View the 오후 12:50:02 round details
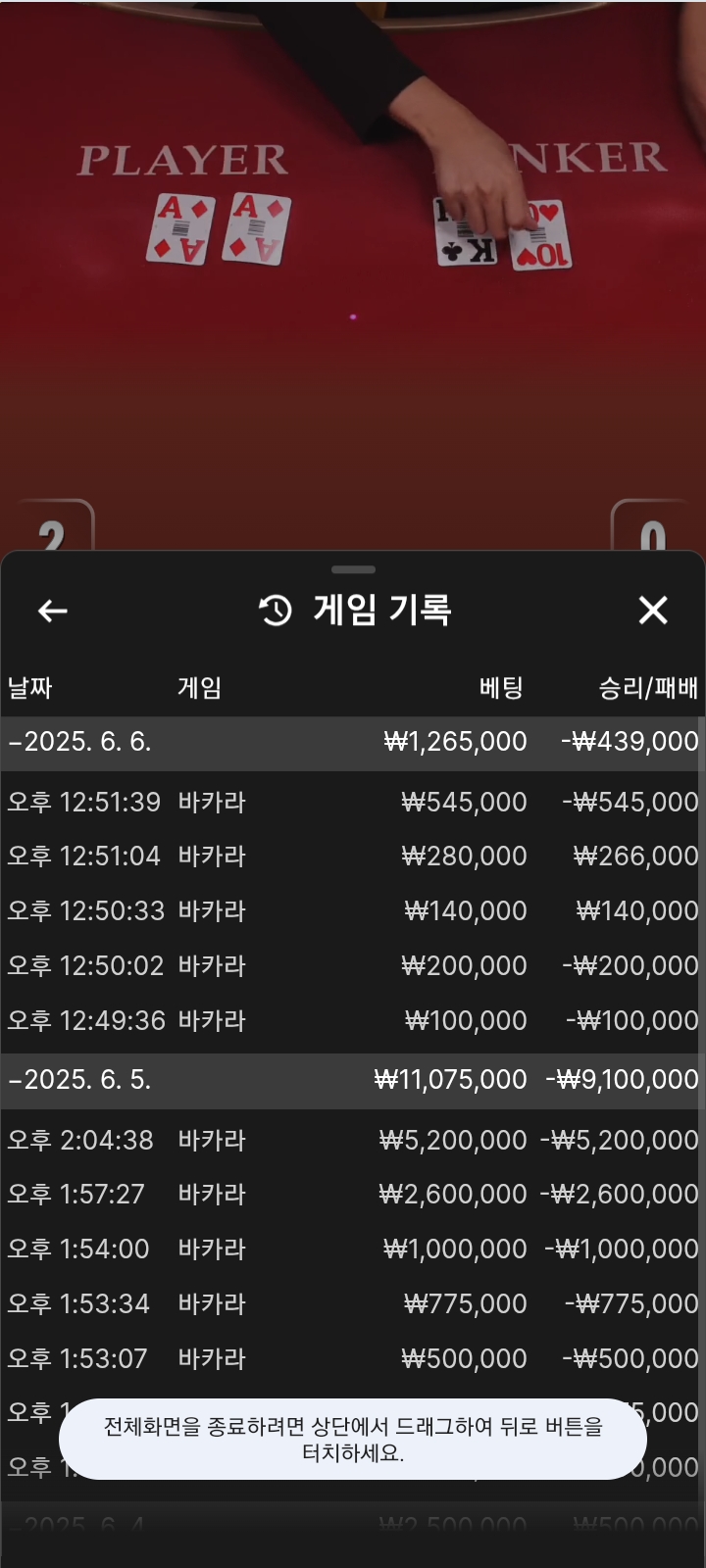706x1568 pixels. 353,966
